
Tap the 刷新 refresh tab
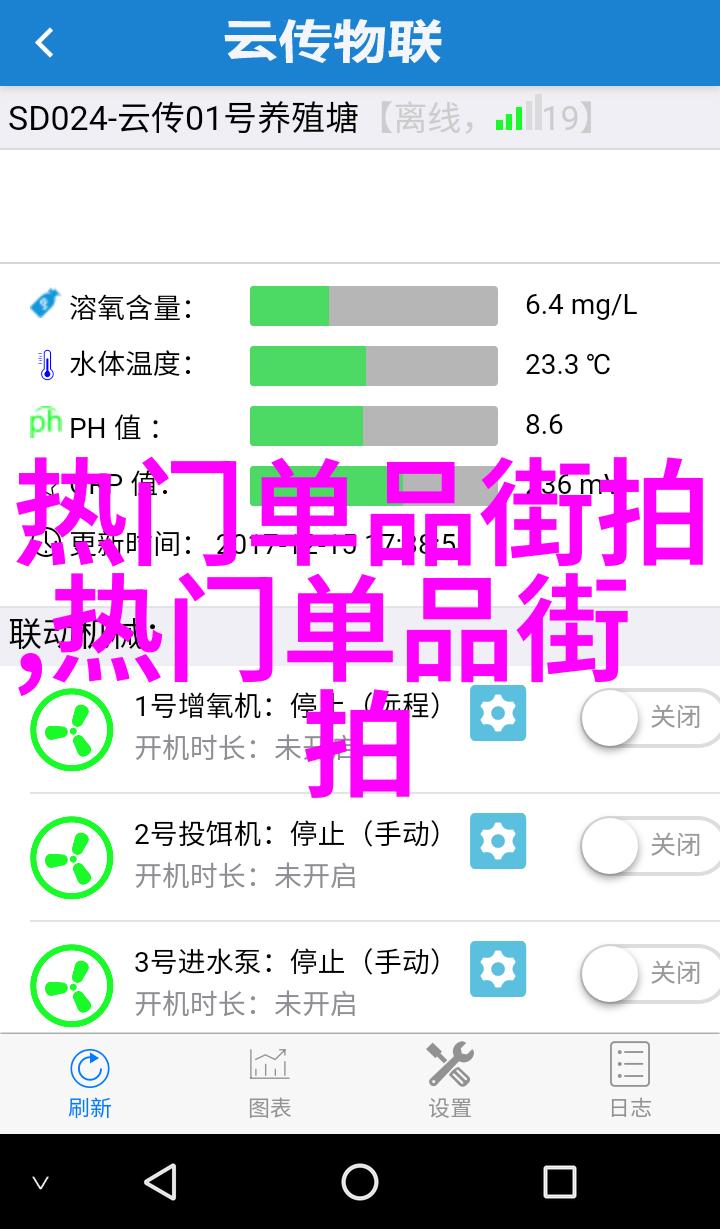pos(90,1083)
